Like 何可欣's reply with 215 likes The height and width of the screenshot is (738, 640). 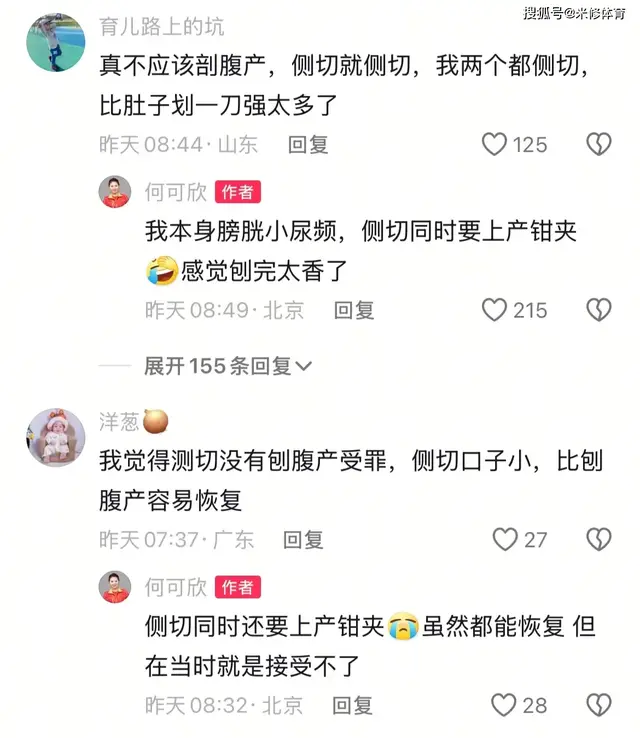495,310
